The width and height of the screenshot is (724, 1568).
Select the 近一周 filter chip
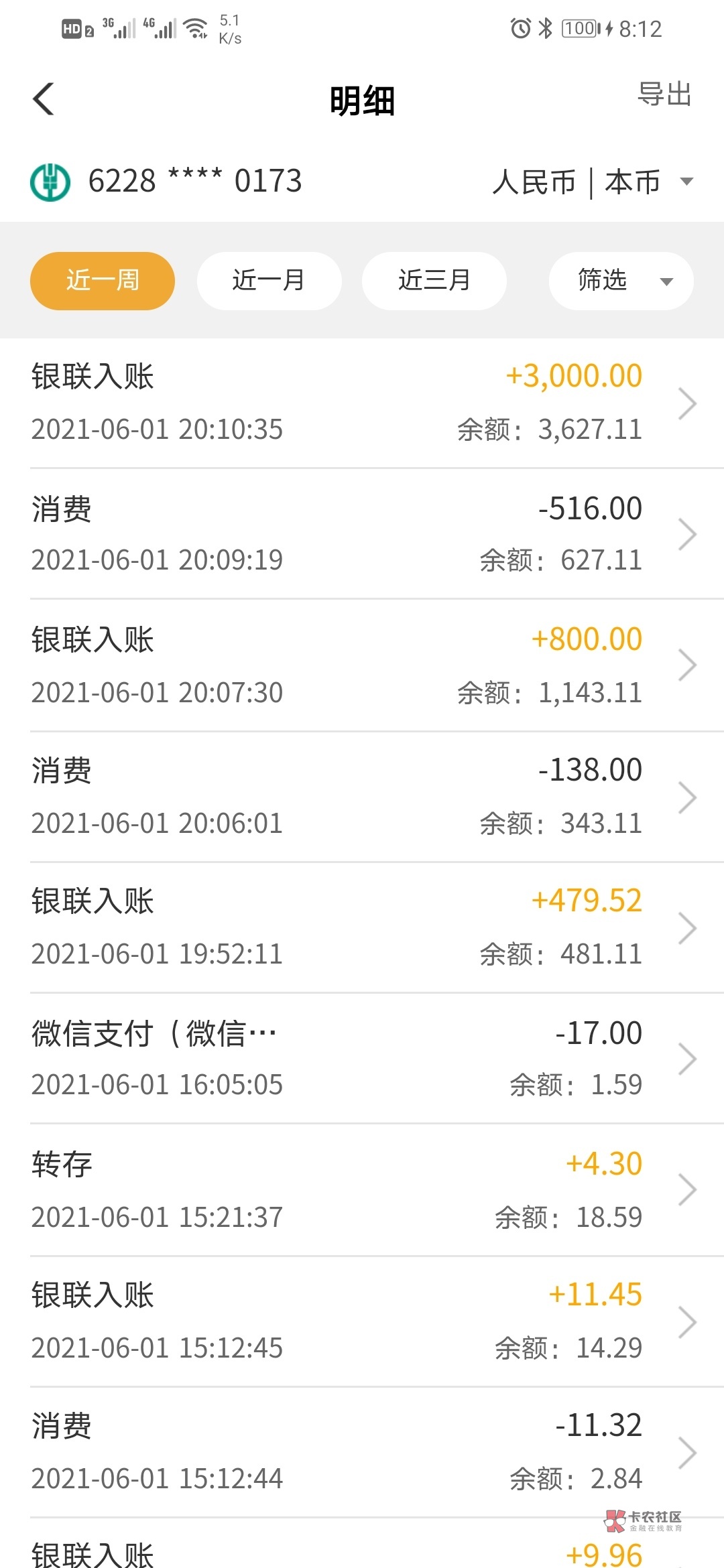[103, 280]
